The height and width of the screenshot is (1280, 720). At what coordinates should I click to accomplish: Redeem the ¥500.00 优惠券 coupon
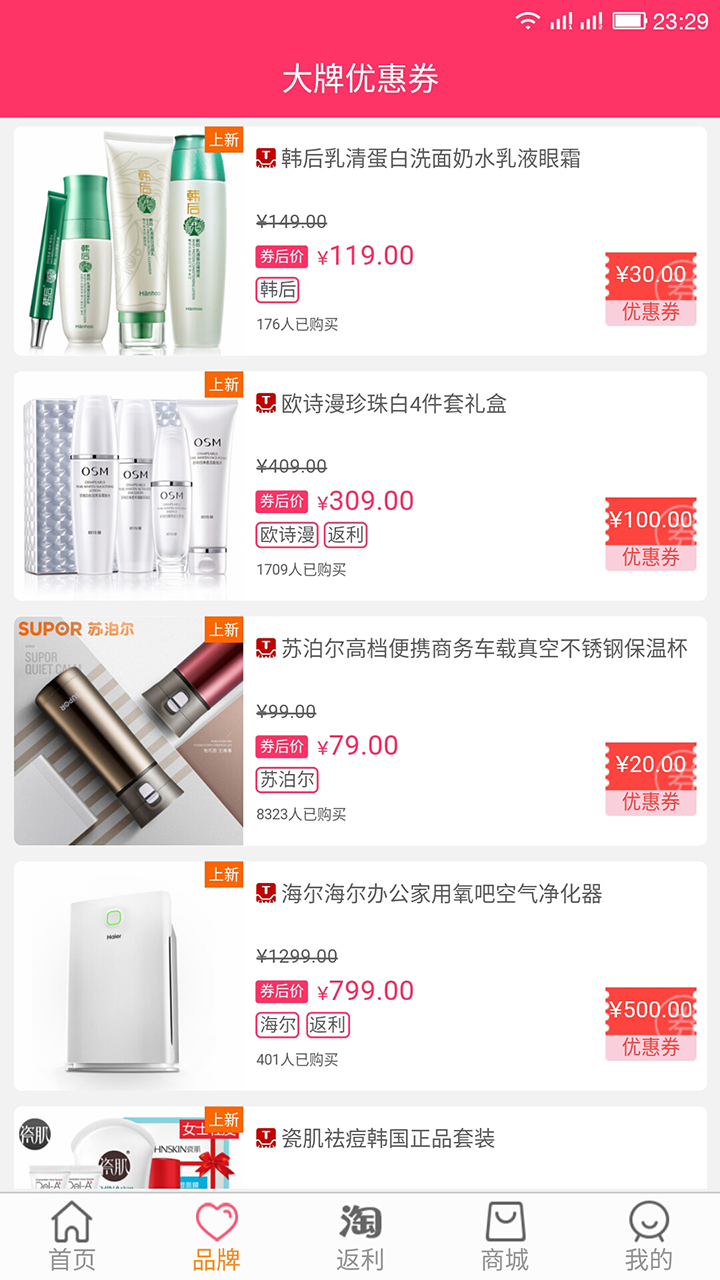pyautogui.click(x=651, y=1024)
